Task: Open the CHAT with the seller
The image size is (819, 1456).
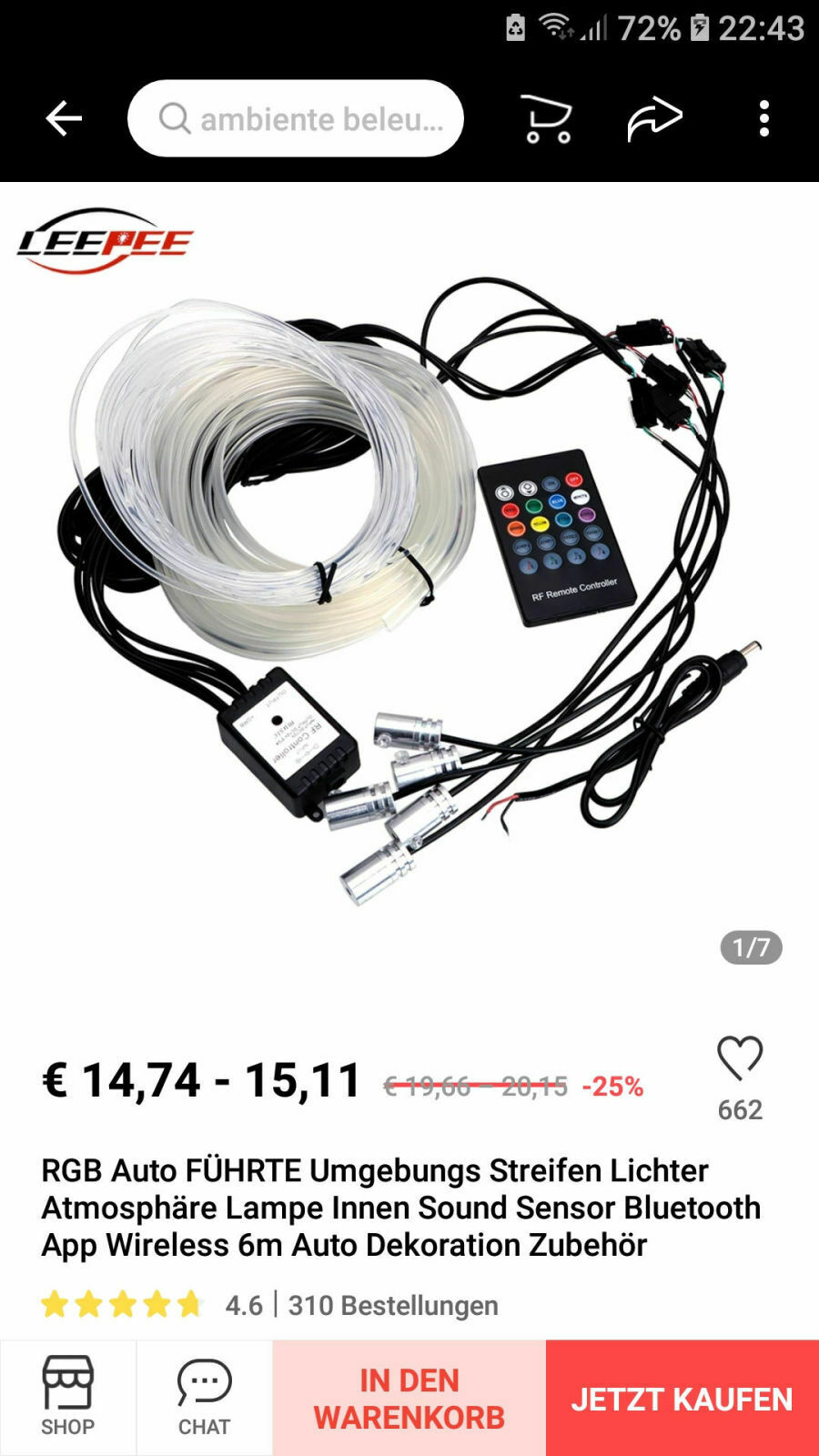Action: click(204, 1395)
